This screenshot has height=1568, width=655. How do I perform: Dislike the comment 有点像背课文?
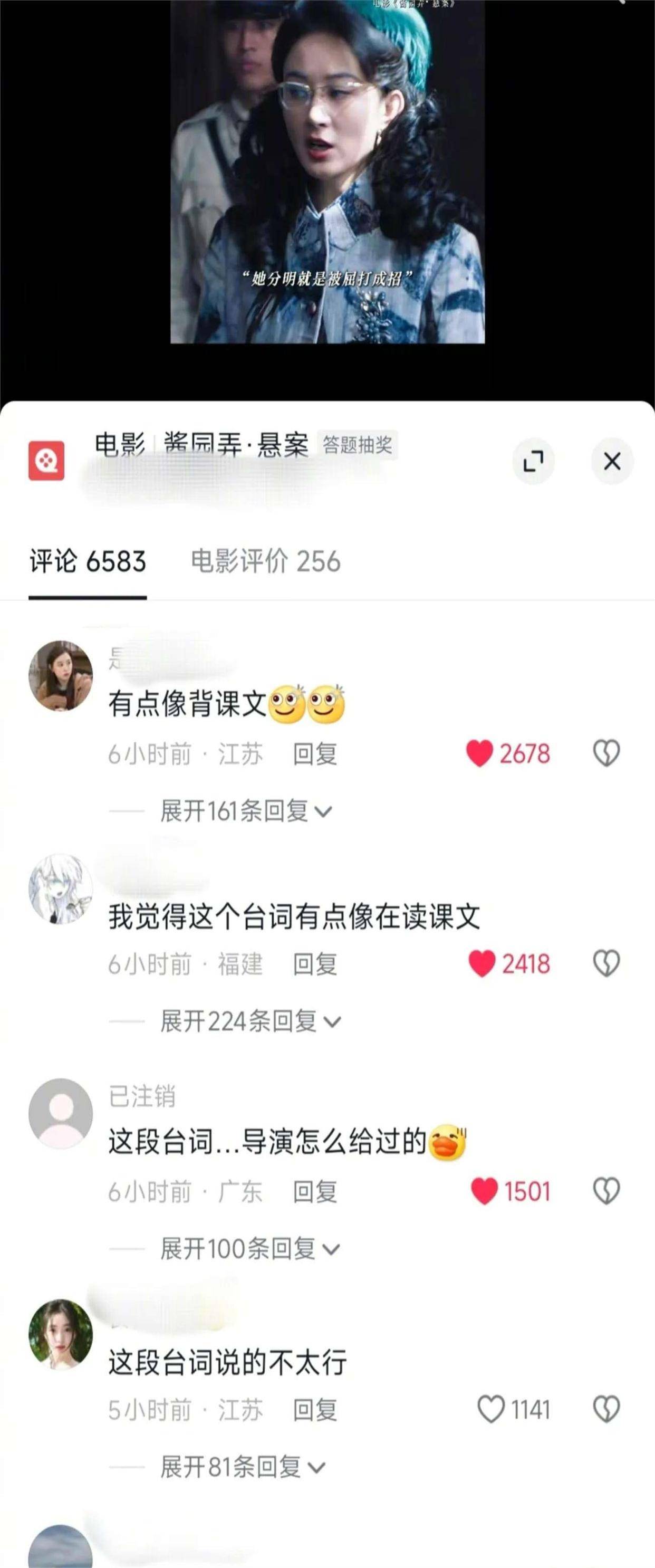click(x=606, y=753)
